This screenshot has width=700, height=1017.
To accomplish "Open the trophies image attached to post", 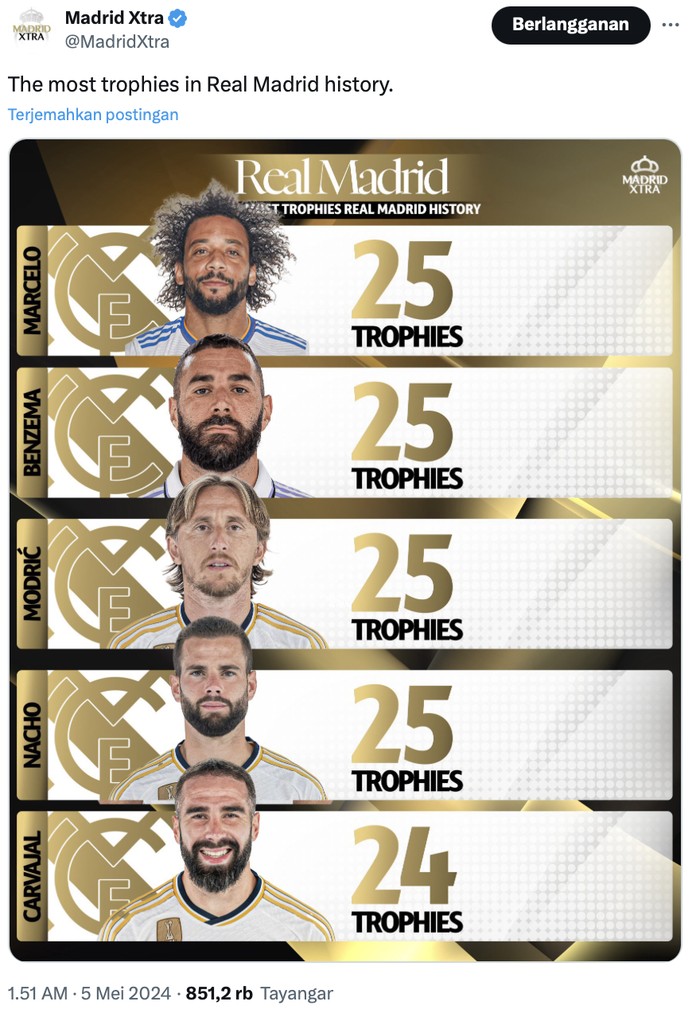I will coord(345,550).
